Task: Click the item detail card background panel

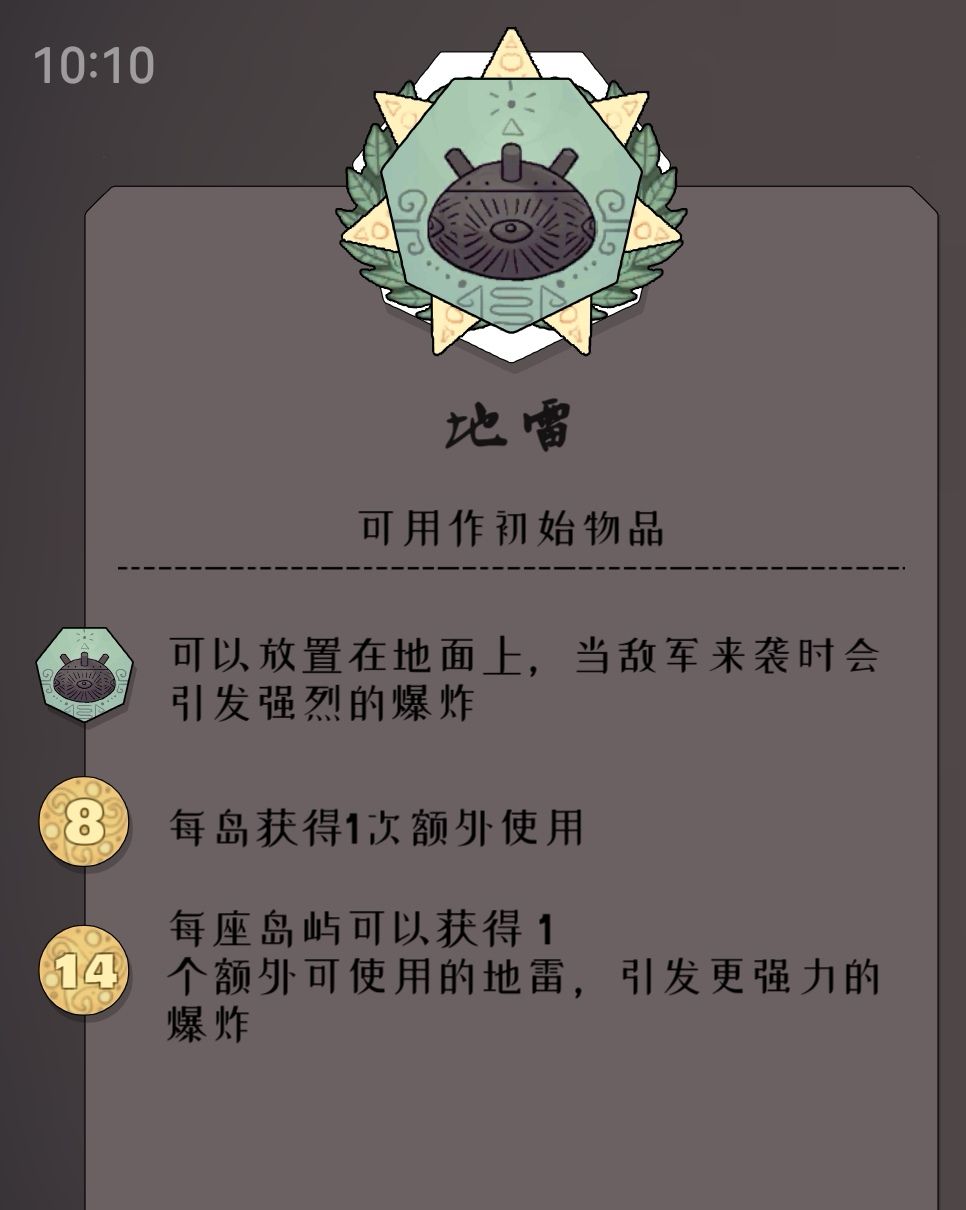Action: [x=500, y=1120]
